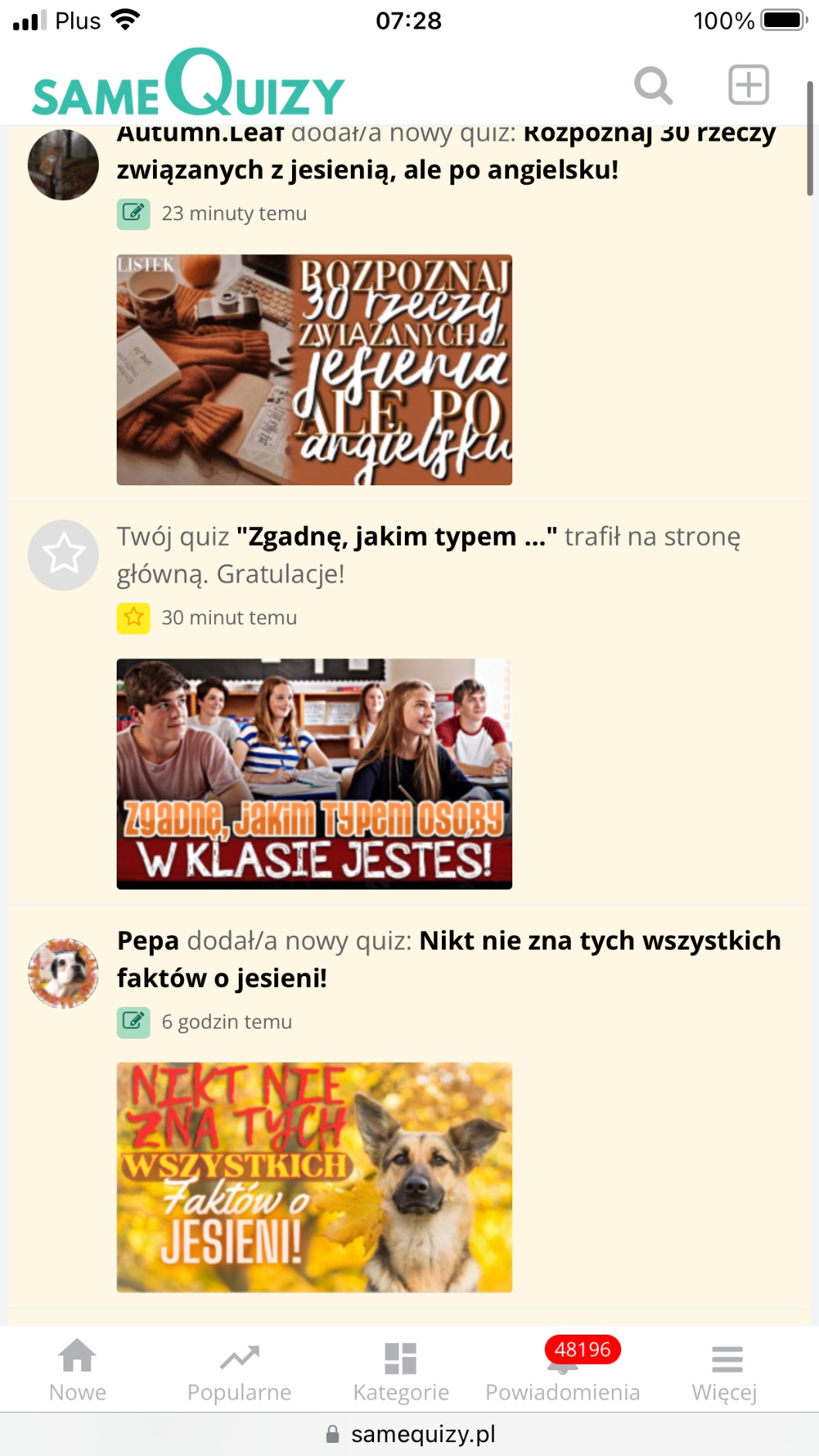Open the Kategorie tab
819x1456 pixels.
click(401, 1370)
